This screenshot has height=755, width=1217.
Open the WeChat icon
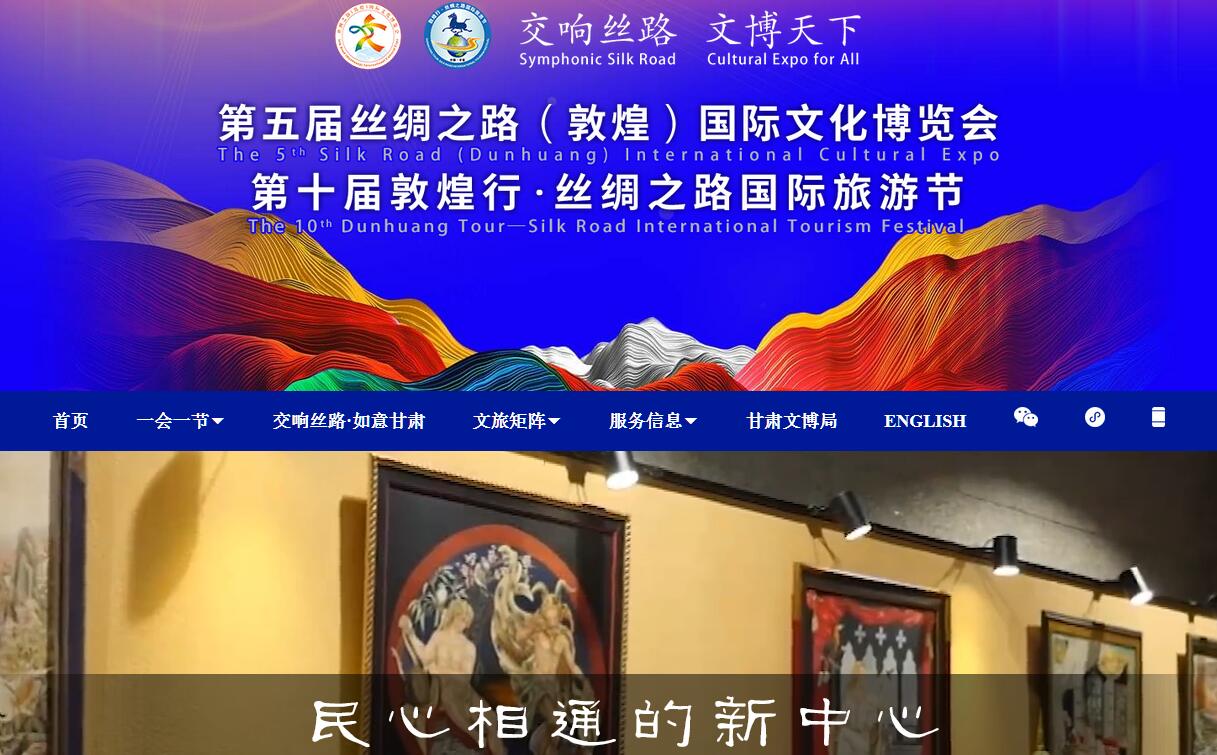[1026, 417]
